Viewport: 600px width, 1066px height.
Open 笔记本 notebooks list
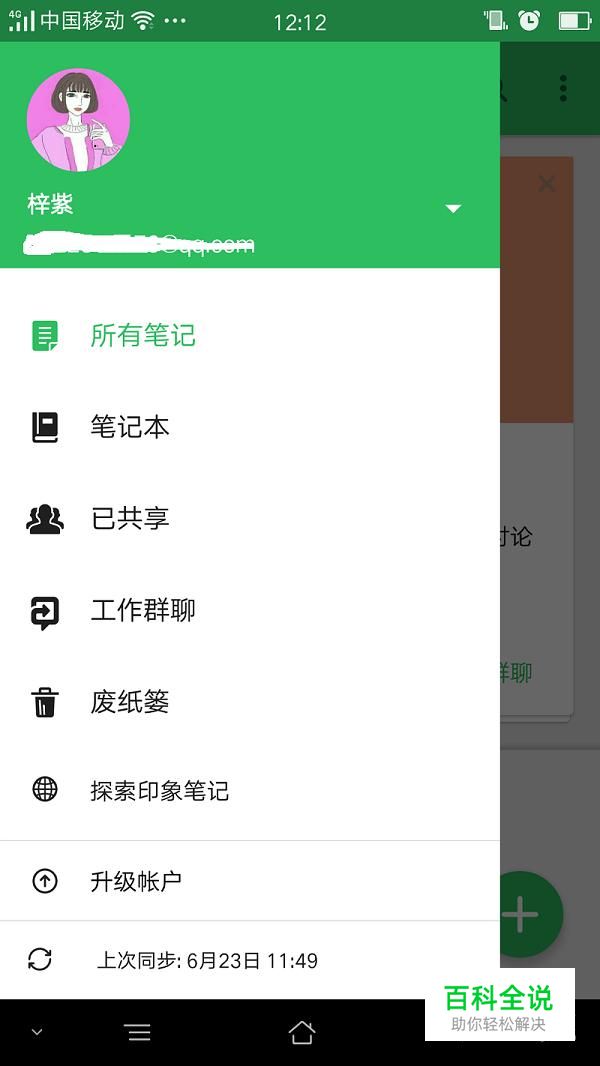(x=130, y=427)
